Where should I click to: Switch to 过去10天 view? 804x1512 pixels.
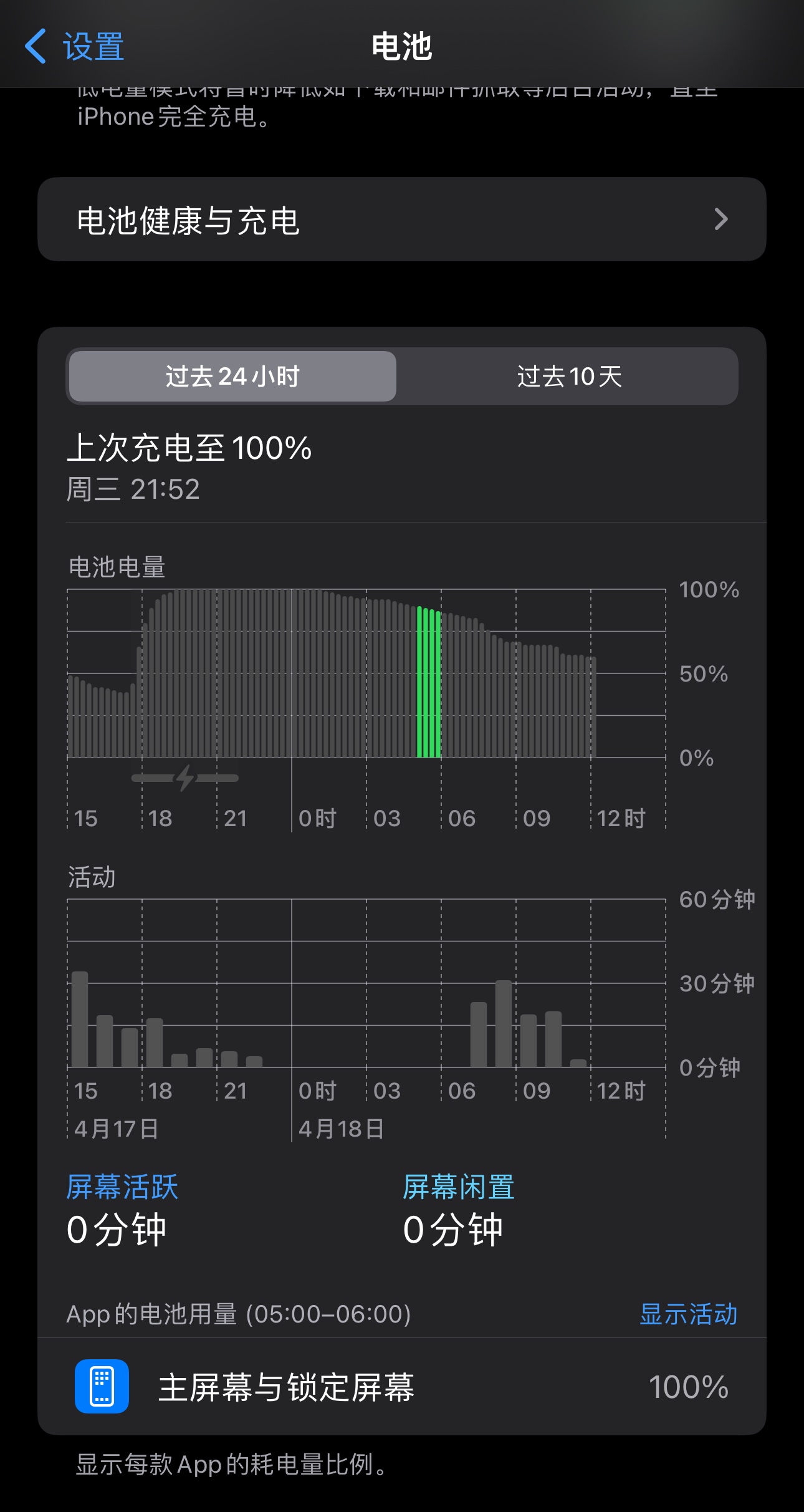click(568, 376)
